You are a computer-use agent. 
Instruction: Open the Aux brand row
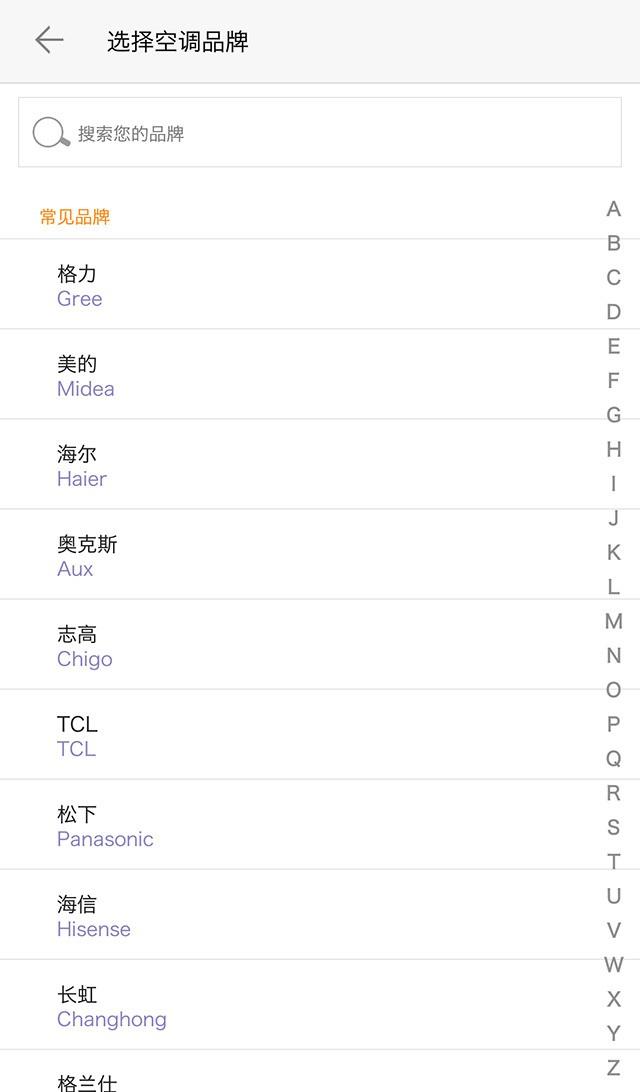coord(290,555)
